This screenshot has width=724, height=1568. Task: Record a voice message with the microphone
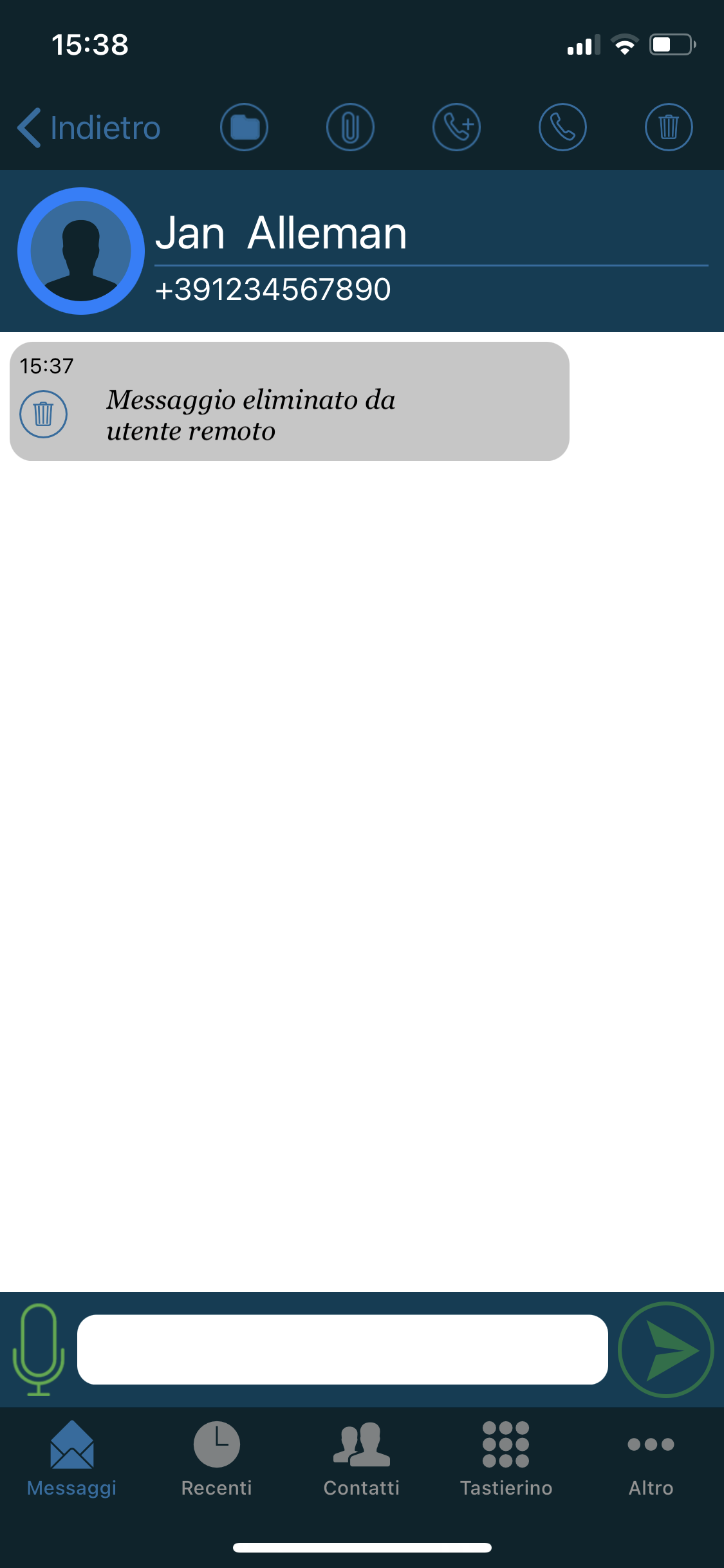coord(39,1350)
